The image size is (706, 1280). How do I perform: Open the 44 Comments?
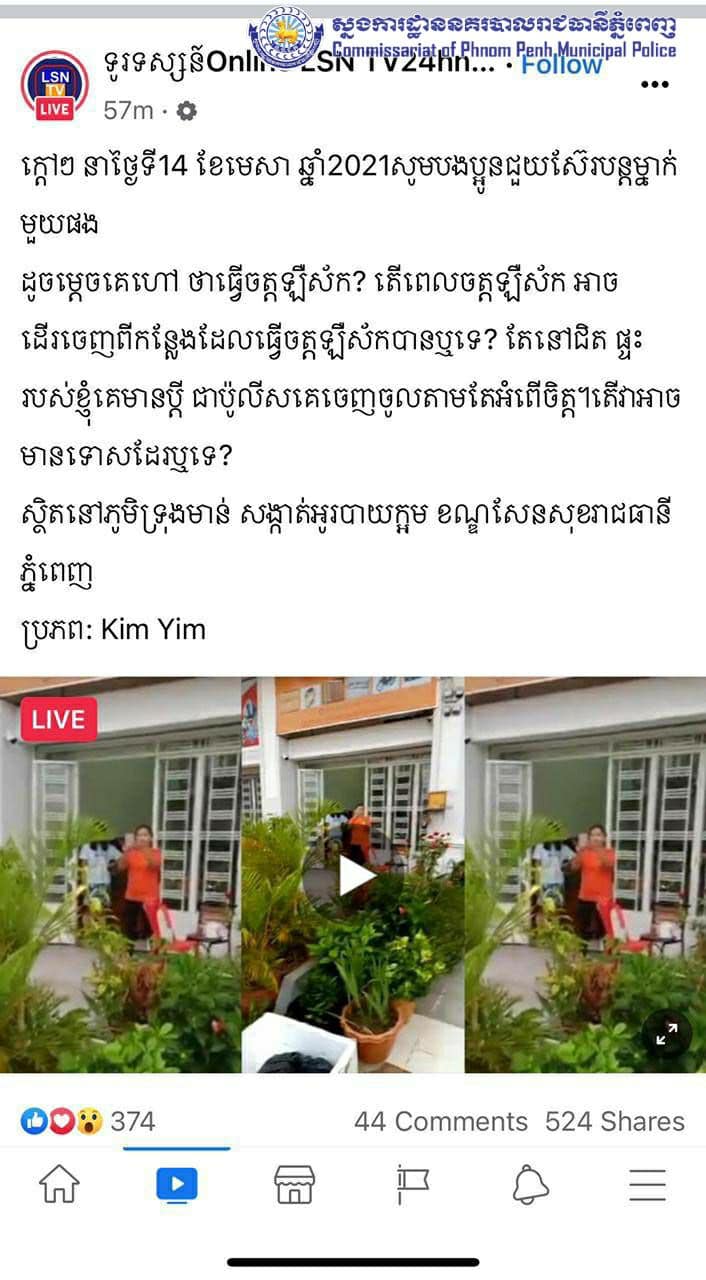pyautogui.click(x=440, y=1121)
